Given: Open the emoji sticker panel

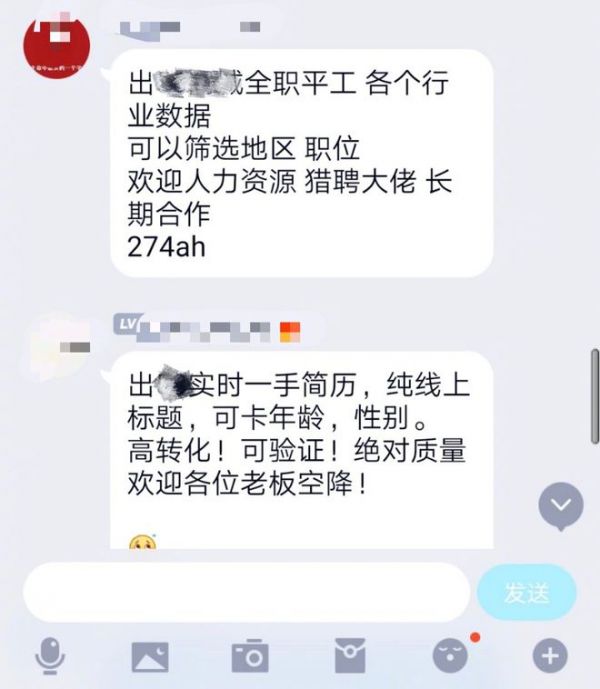Looking at the screenshot, I should [x=450, y=656].
